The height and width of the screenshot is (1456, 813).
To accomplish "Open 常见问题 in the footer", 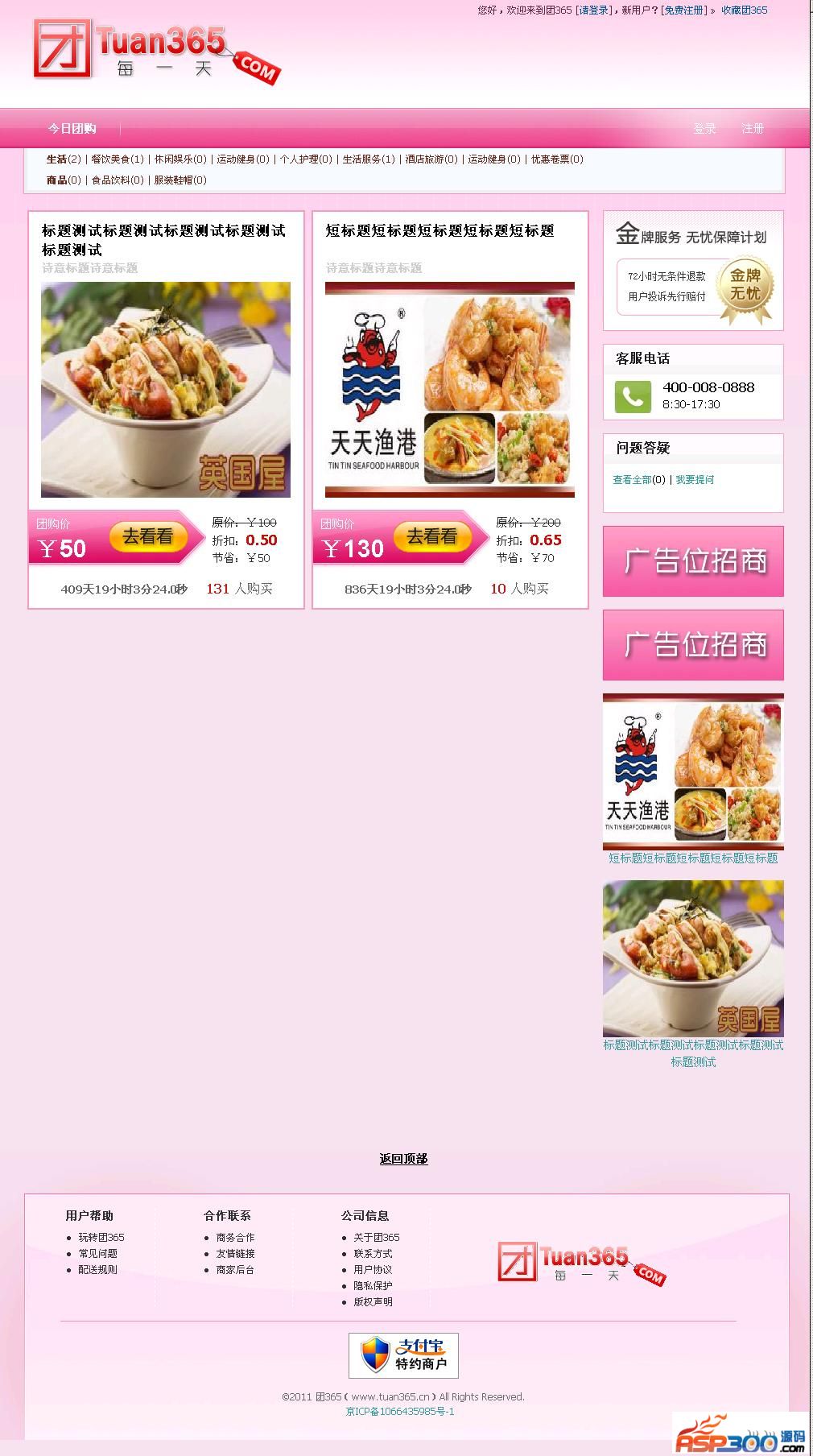I will pyautogui.click(x=97, y=1254).
